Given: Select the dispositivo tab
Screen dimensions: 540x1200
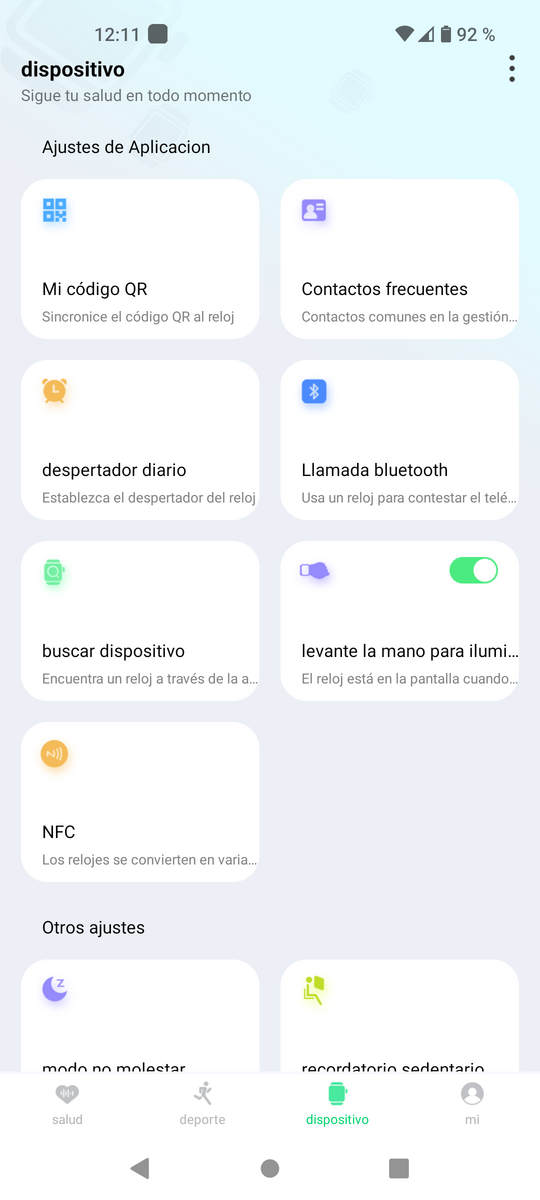Looking at the screenshot, I should click(x=337, y=1103).
